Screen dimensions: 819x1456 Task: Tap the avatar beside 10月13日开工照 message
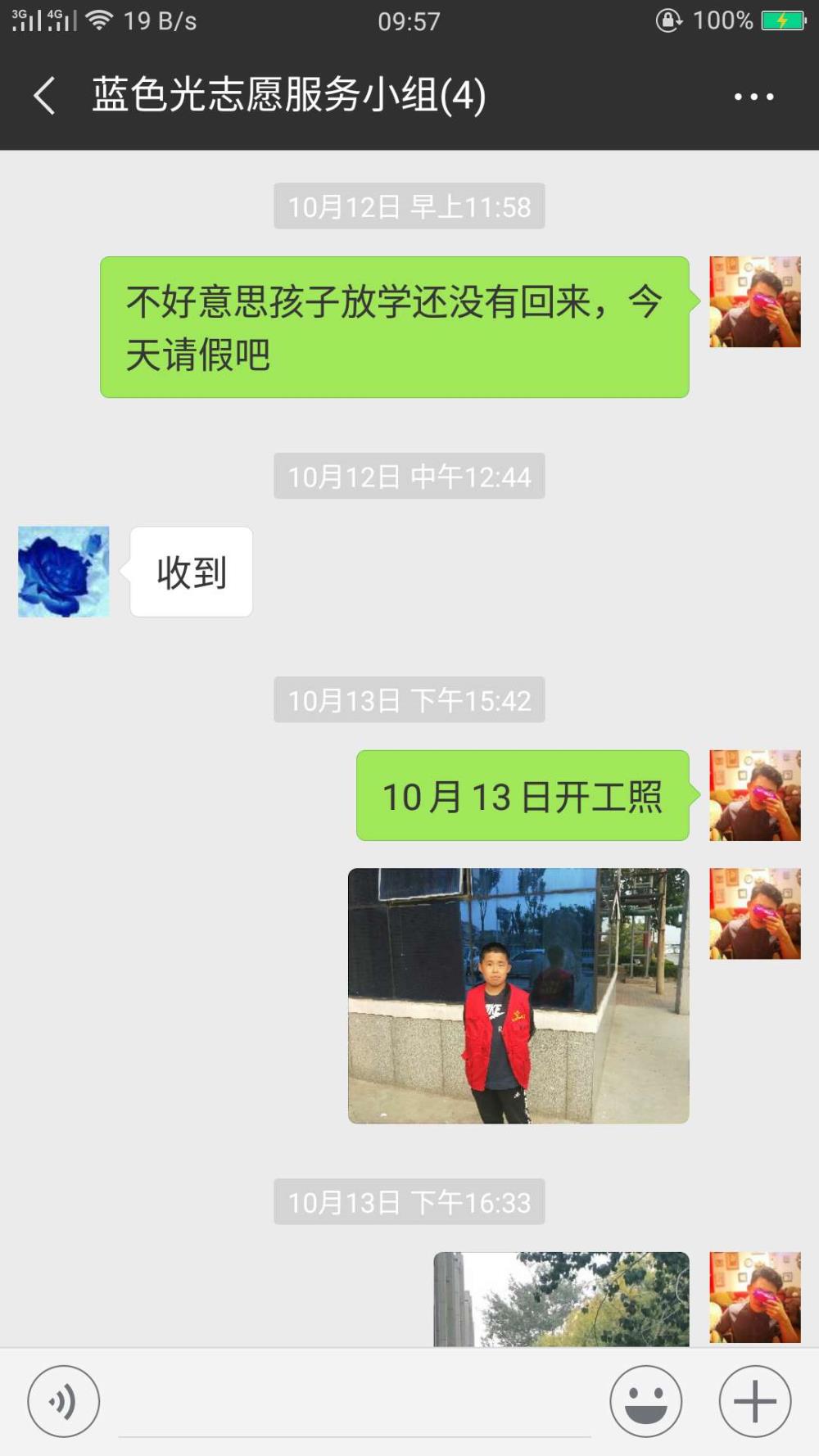tap(755, 795)
